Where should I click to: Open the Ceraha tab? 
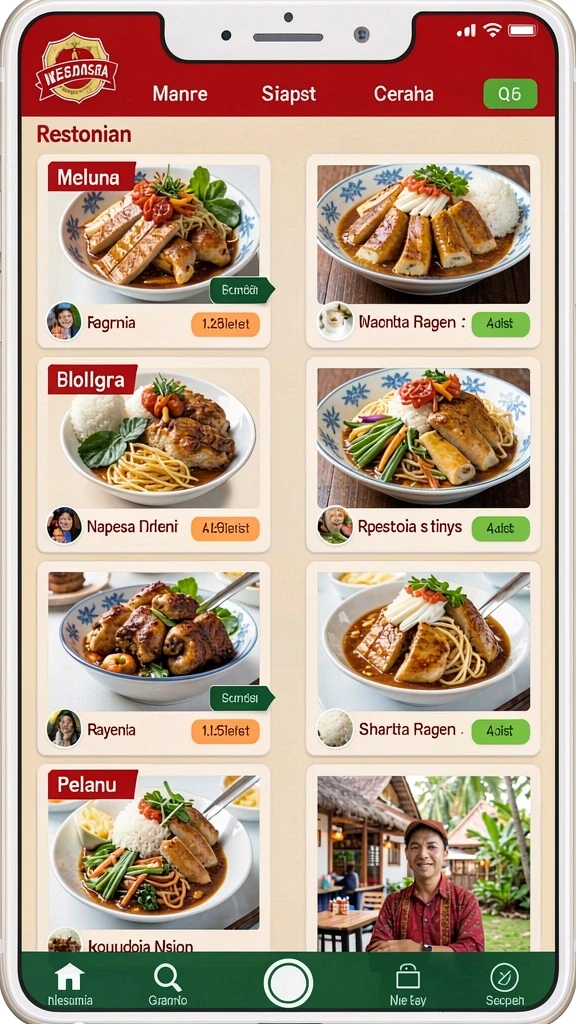pos(403,94)
